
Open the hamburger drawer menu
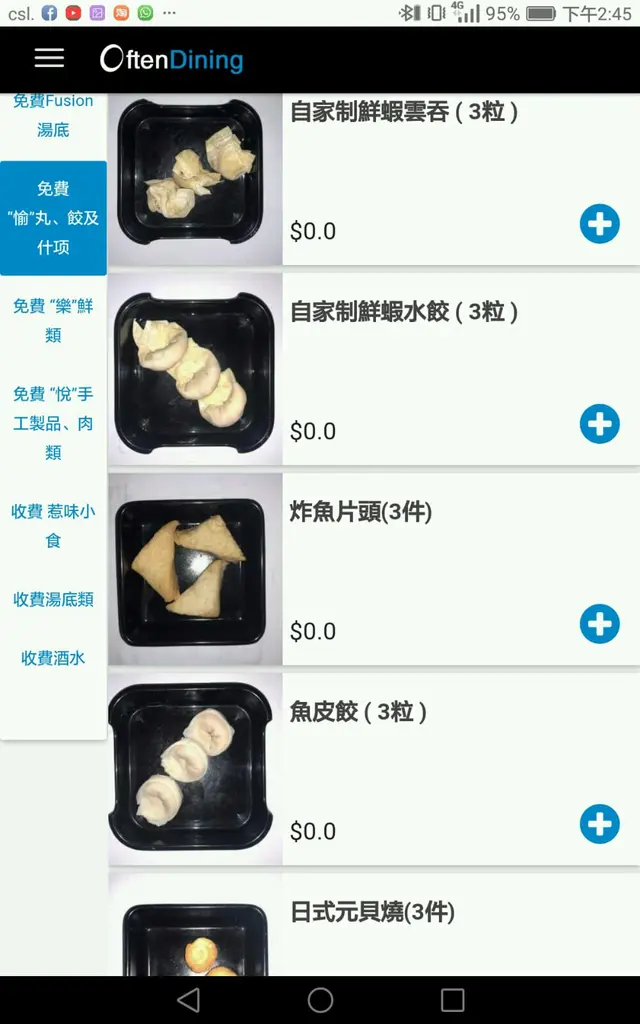(49, 58)
